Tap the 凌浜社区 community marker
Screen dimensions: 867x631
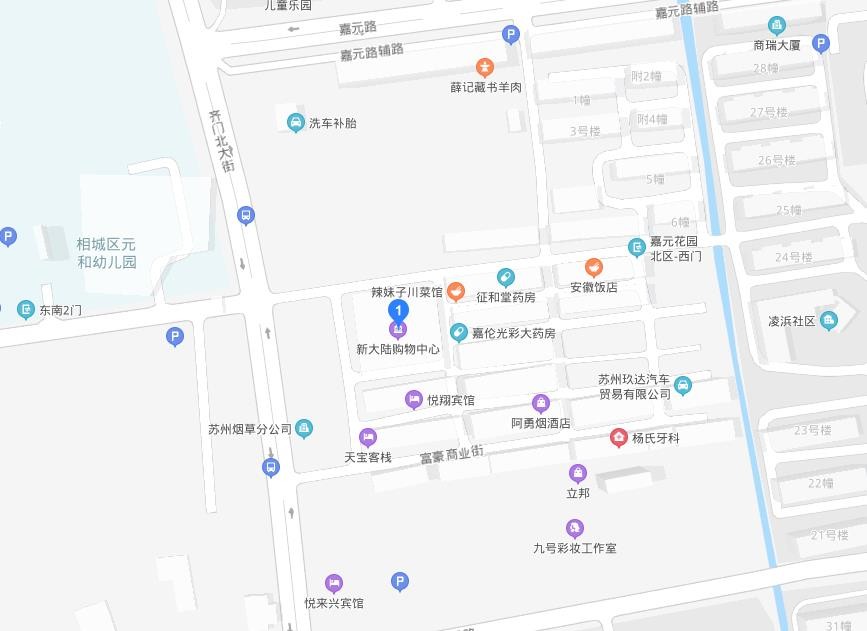pyautogui.click(x=829, y=321)
